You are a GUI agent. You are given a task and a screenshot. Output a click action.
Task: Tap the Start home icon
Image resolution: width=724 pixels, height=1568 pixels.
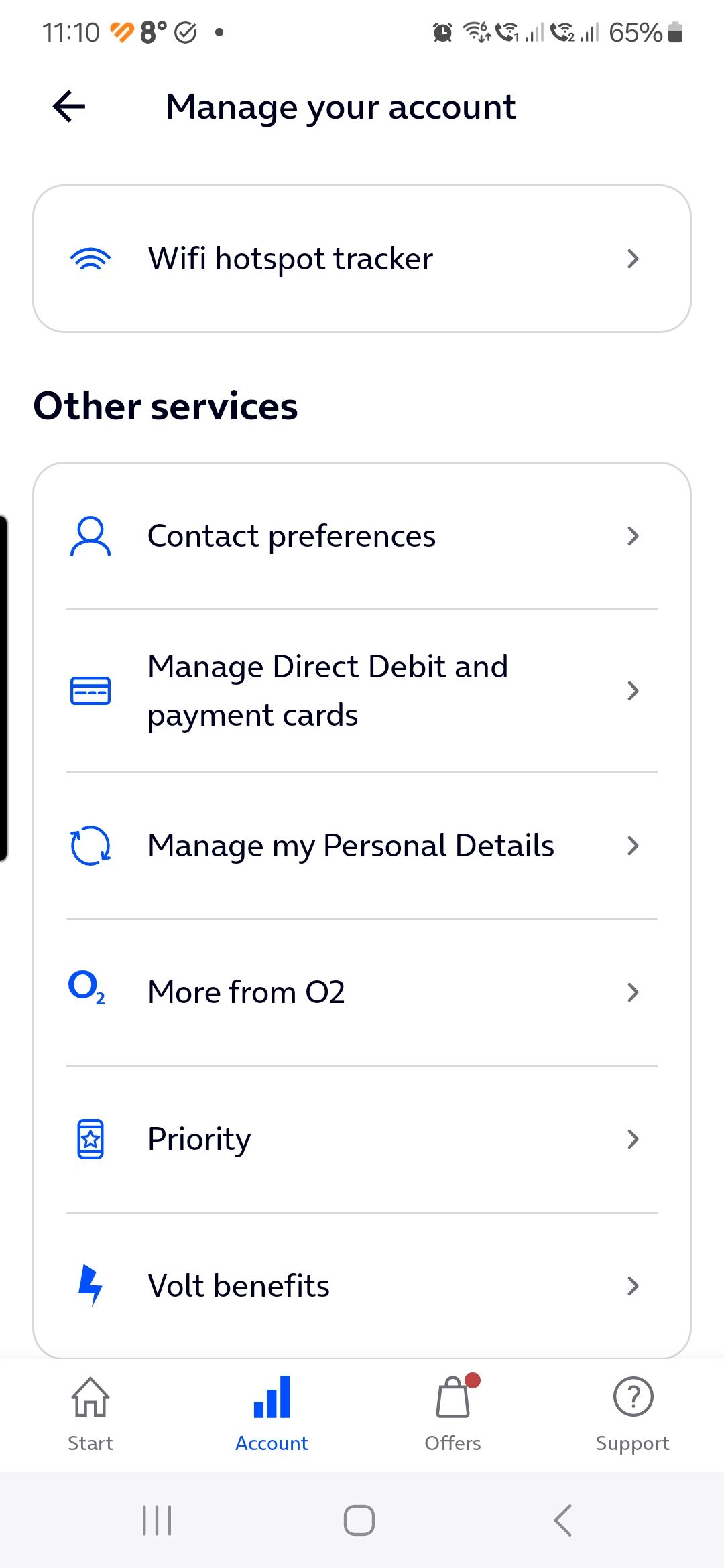coord(90,1399)
